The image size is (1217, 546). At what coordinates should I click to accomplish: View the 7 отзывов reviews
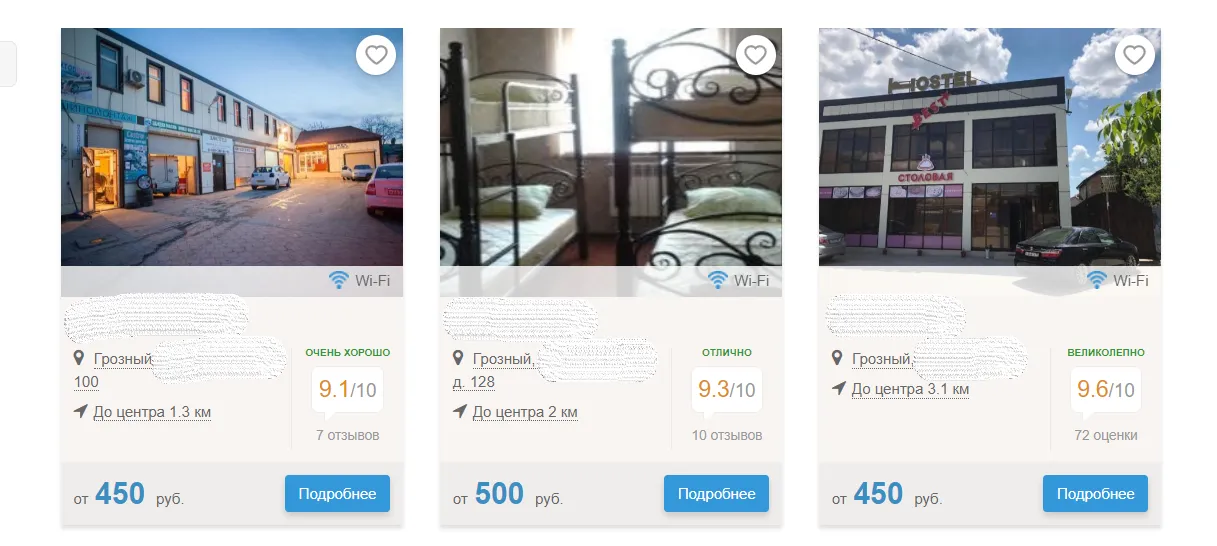[x=347, y=435]
